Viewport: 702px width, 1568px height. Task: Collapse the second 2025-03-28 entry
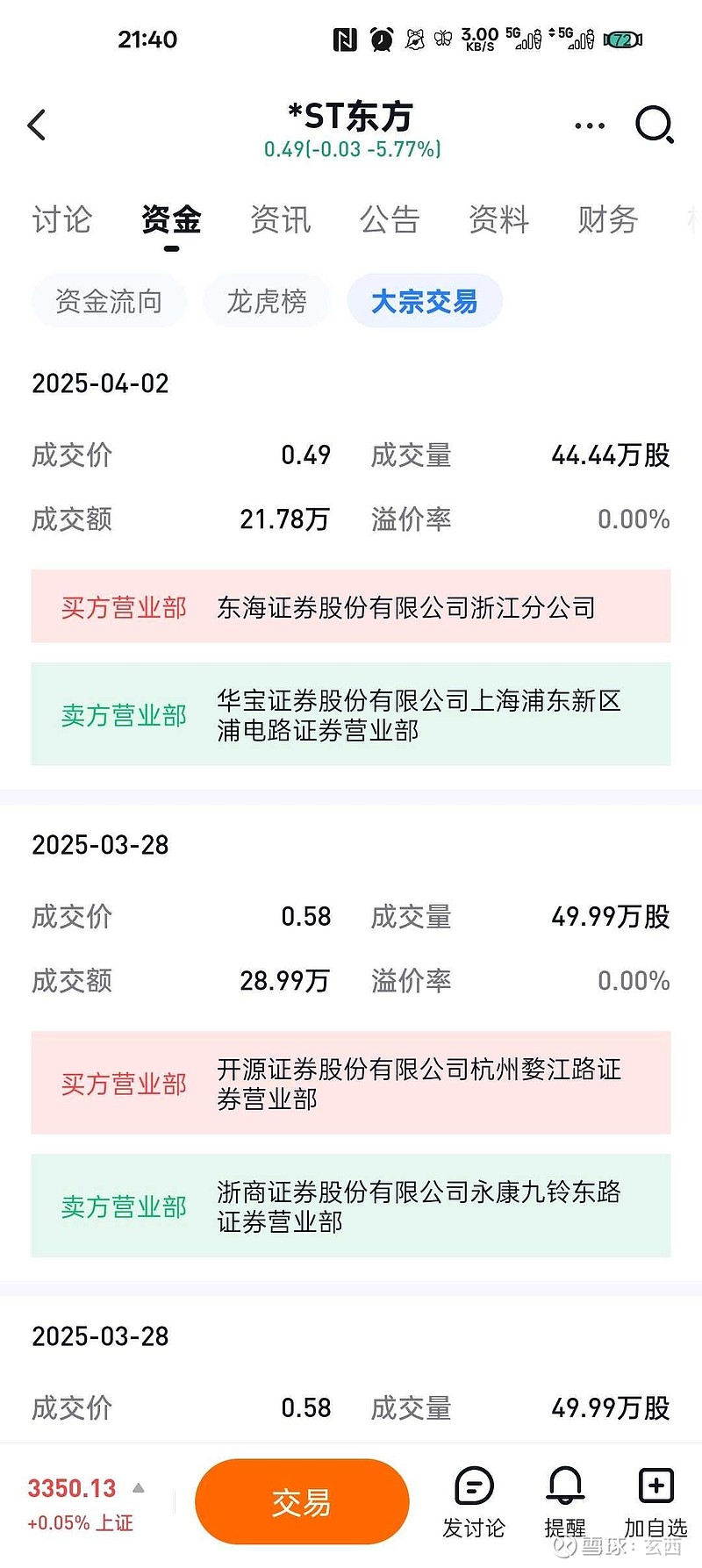click(99, 1335)
